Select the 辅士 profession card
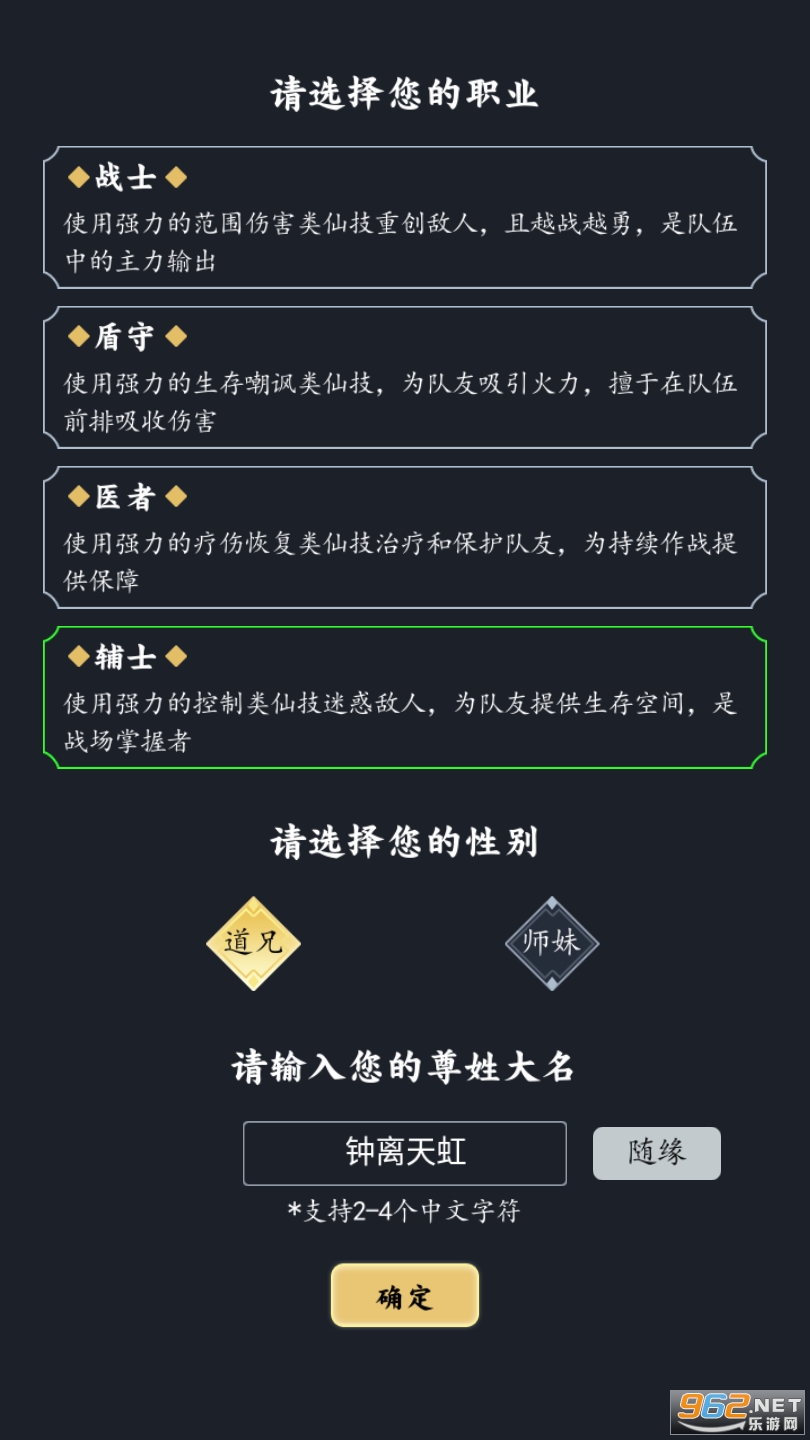 click(405, 698)
